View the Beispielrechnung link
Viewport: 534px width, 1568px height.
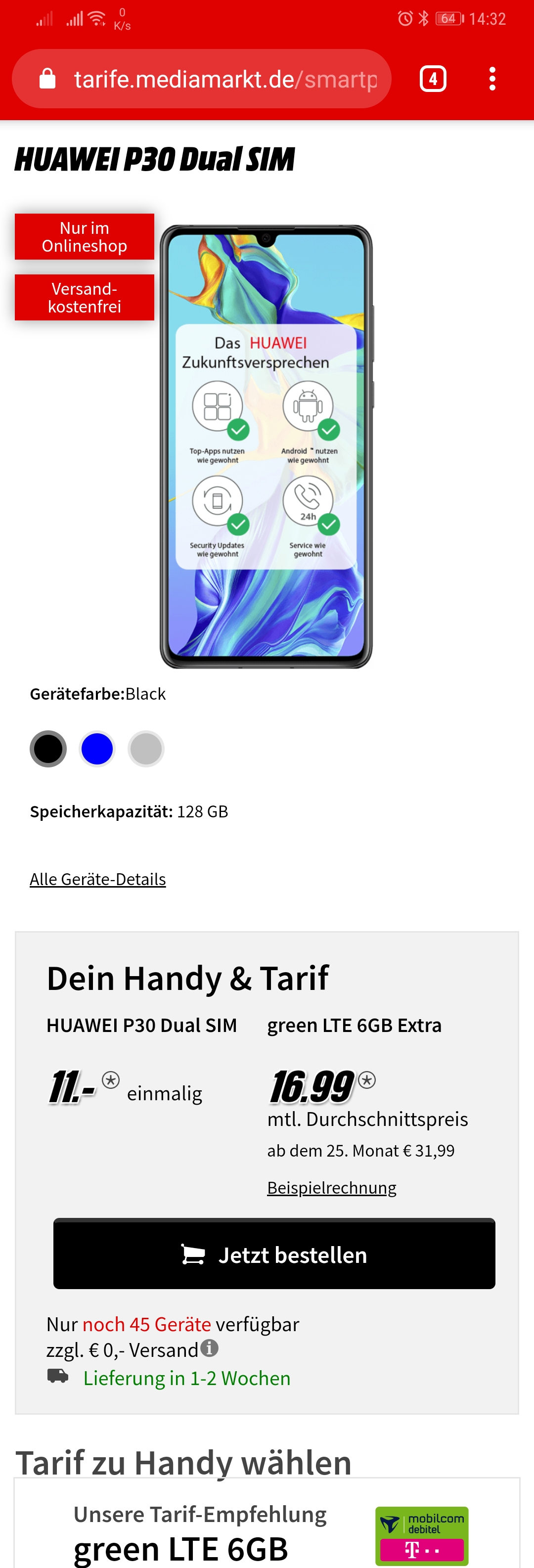pyautogui.click(x=331, y=1188)
